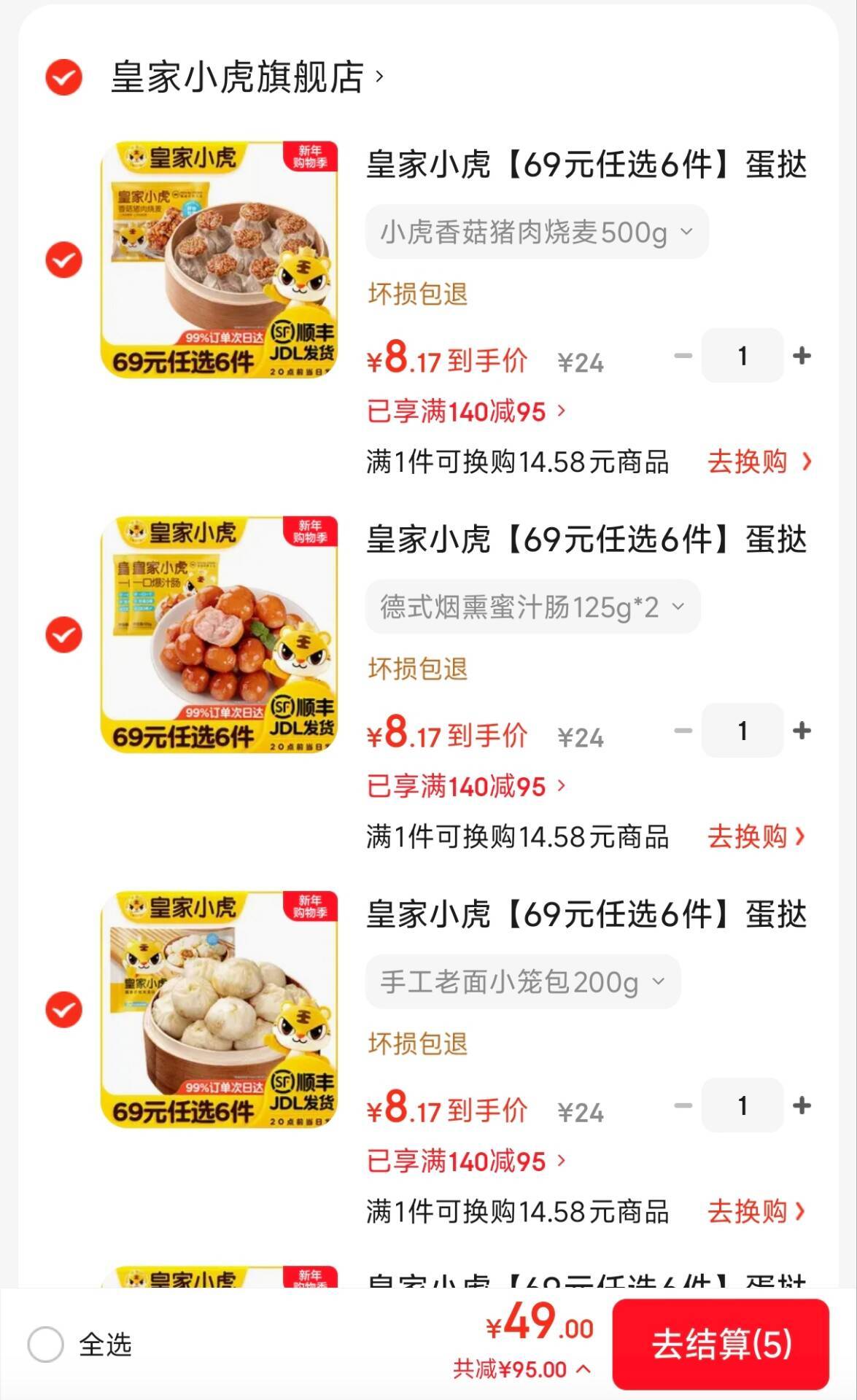Change the 手工老面小笼包200g variant

tap(522, 982)
